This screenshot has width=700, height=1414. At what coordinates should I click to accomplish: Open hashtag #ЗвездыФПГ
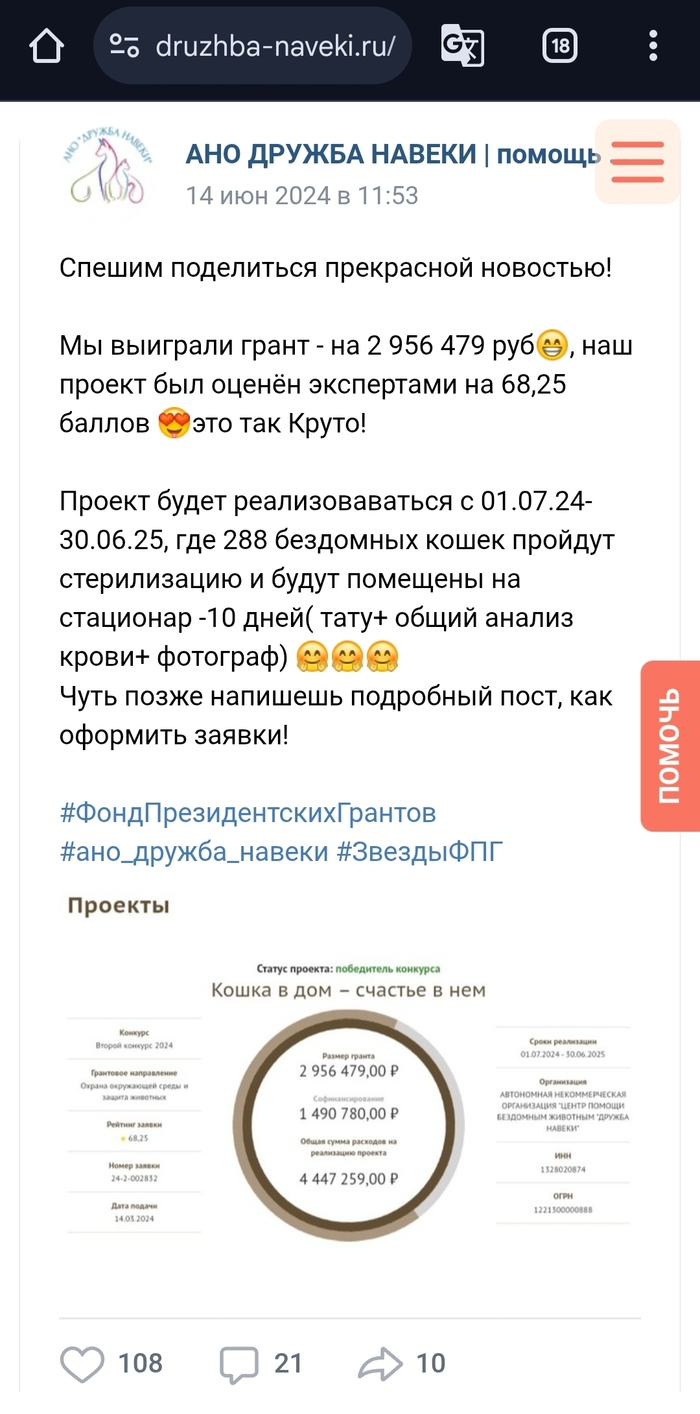419,851
